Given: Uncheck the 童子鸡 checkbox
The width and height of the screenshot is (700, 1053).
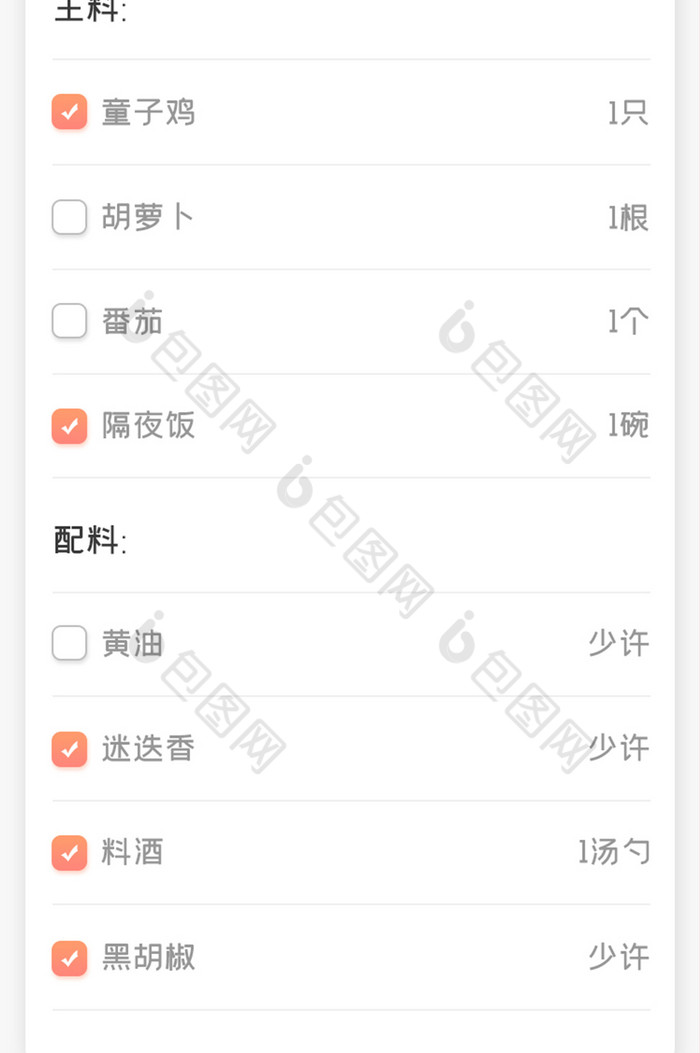Looking at the screenshot, I should pyautogui.click(x=69, y=112).
